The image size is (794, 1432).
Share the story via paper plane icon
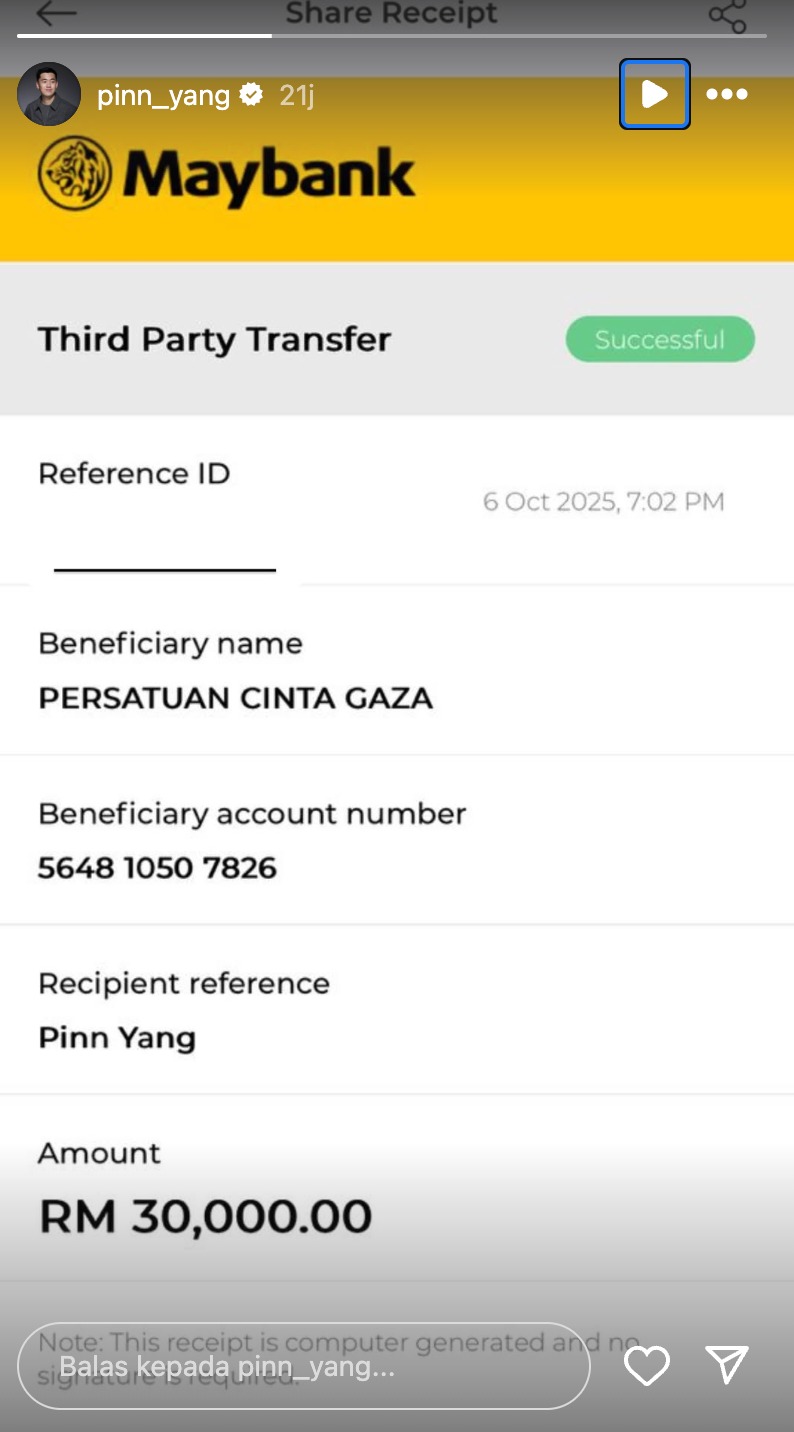pos(727,1365)
